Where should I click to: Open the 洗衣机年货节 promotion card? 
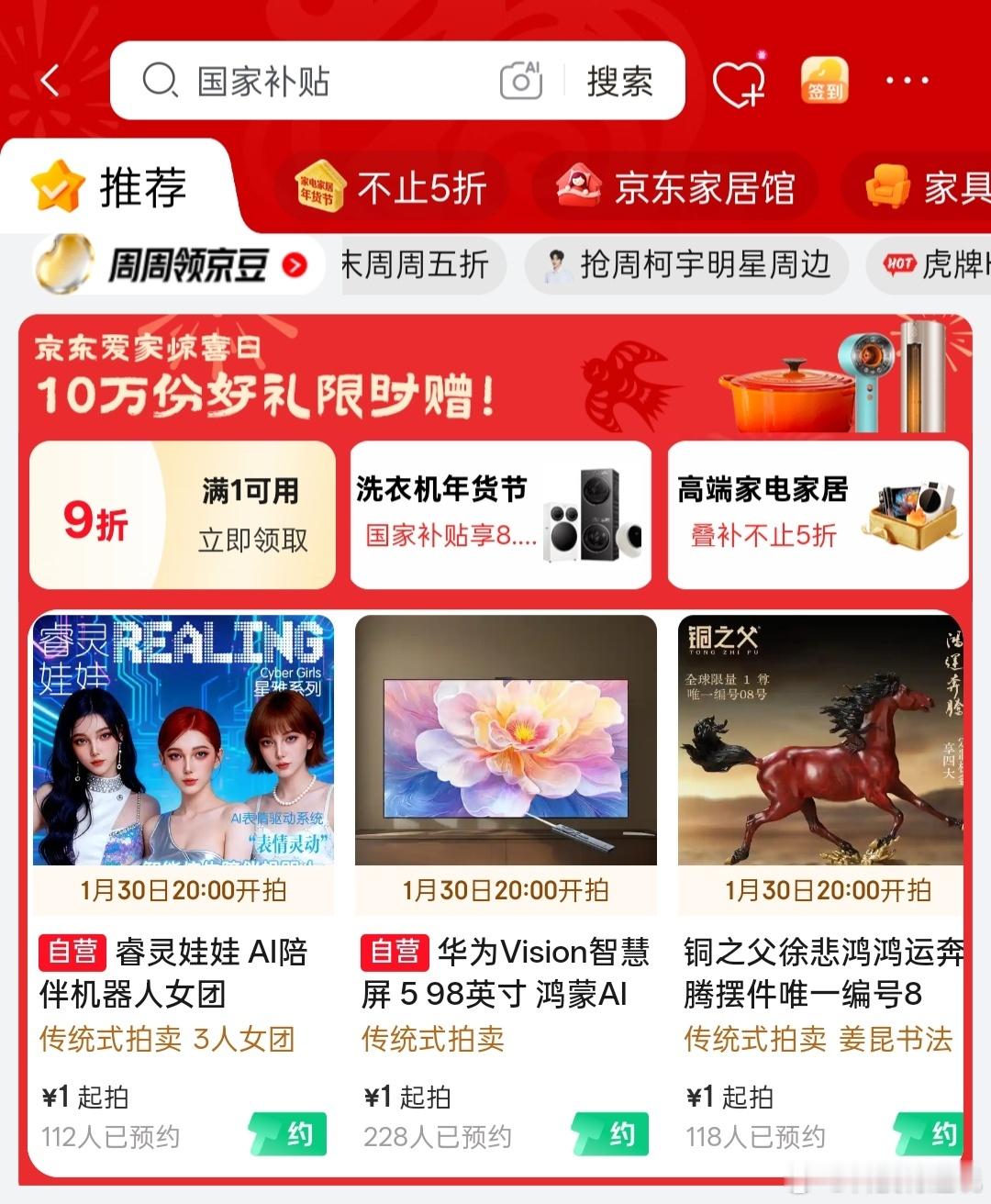(x=500, y=514)
